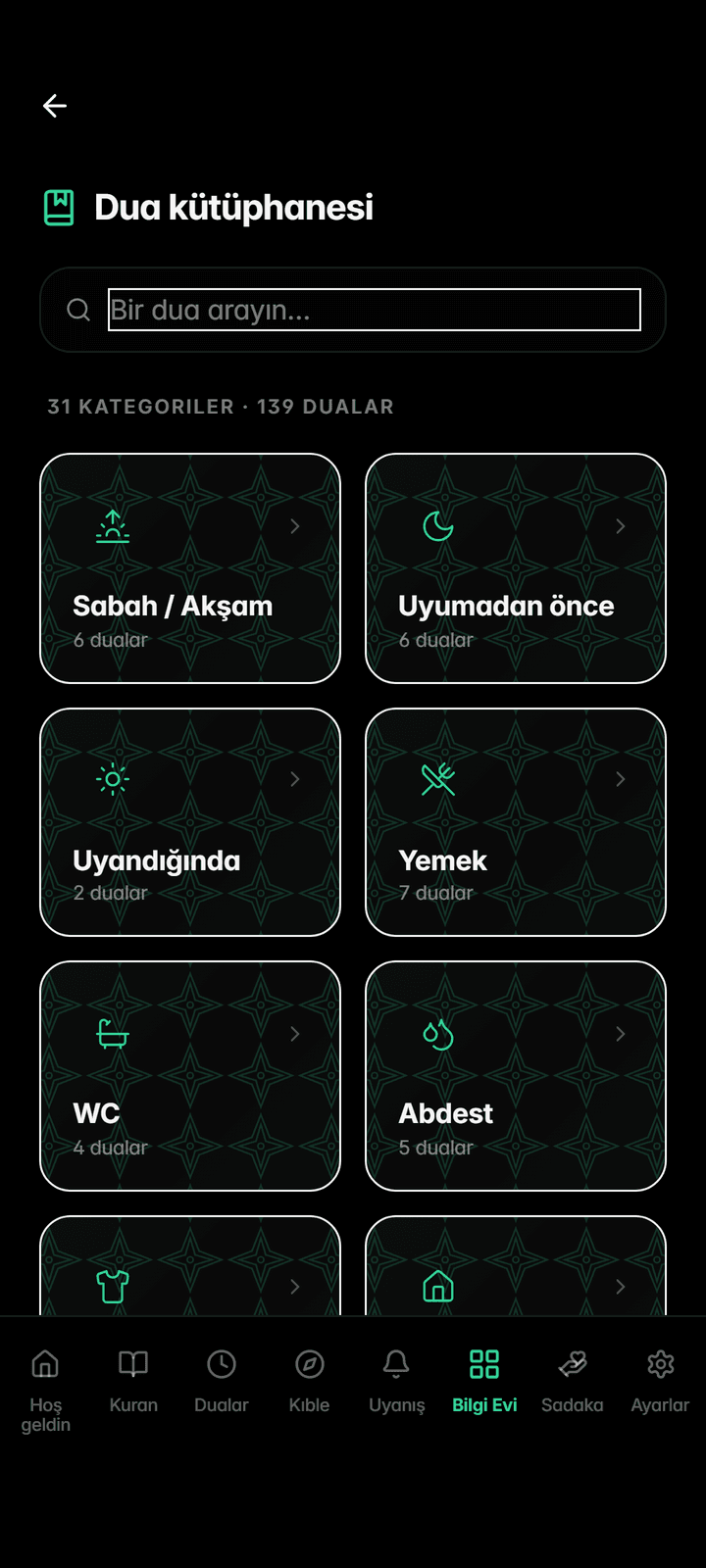Tap the 'Bir dua arayın' search field
The image size is (706, 1568).
(x=373, y=310)
